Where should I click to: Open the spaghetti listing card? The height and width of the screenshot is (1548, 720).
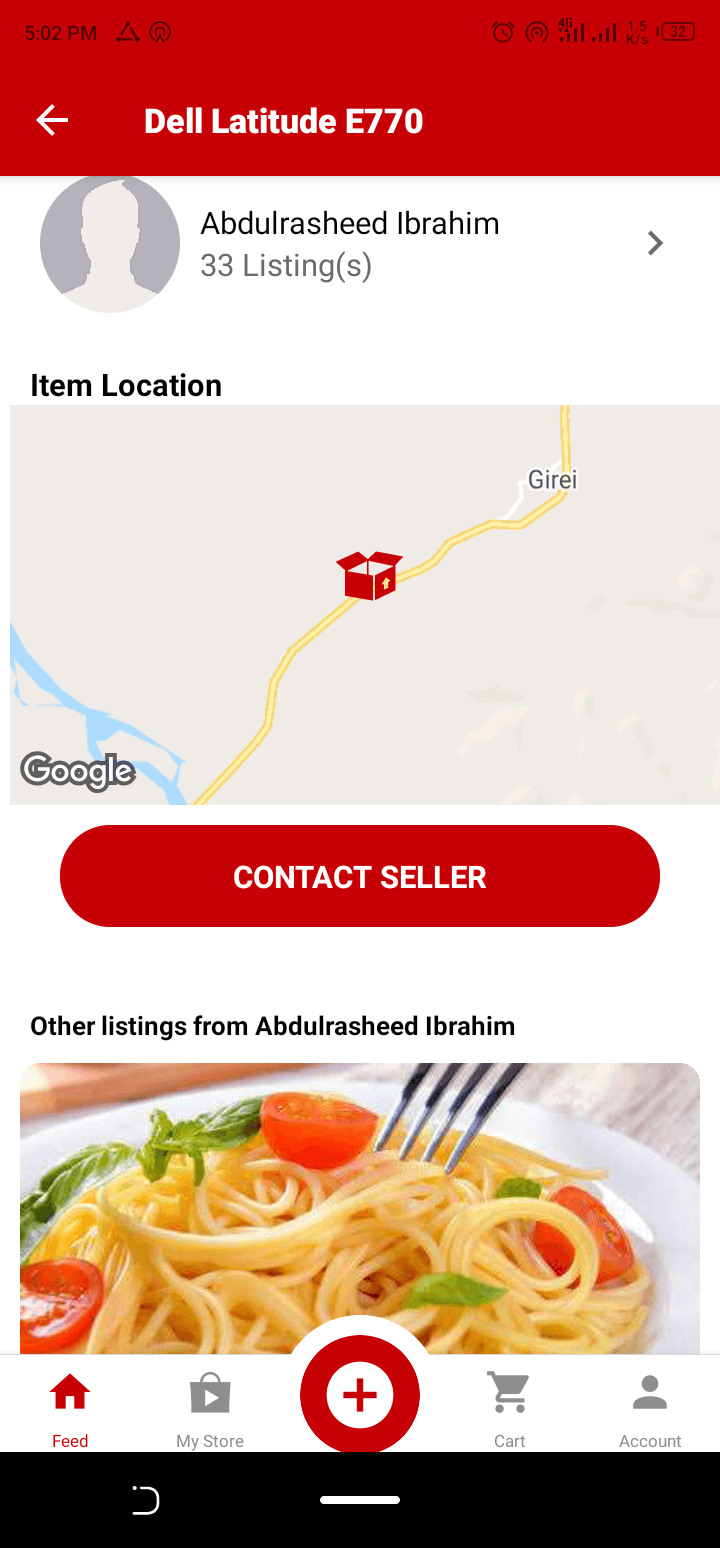pos(360,1205)
